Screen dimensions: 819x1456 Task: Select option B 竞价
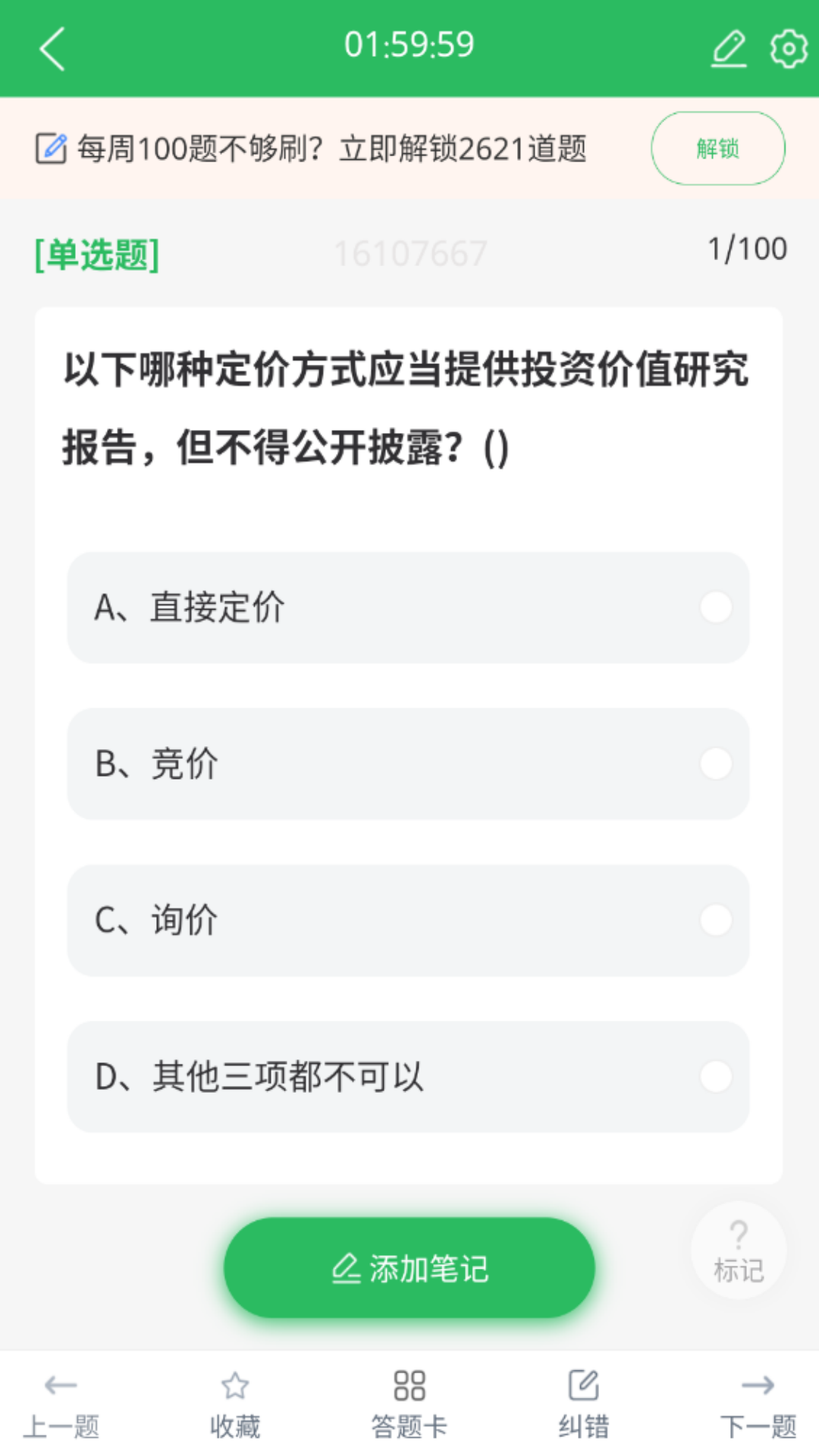coord(409,764)
